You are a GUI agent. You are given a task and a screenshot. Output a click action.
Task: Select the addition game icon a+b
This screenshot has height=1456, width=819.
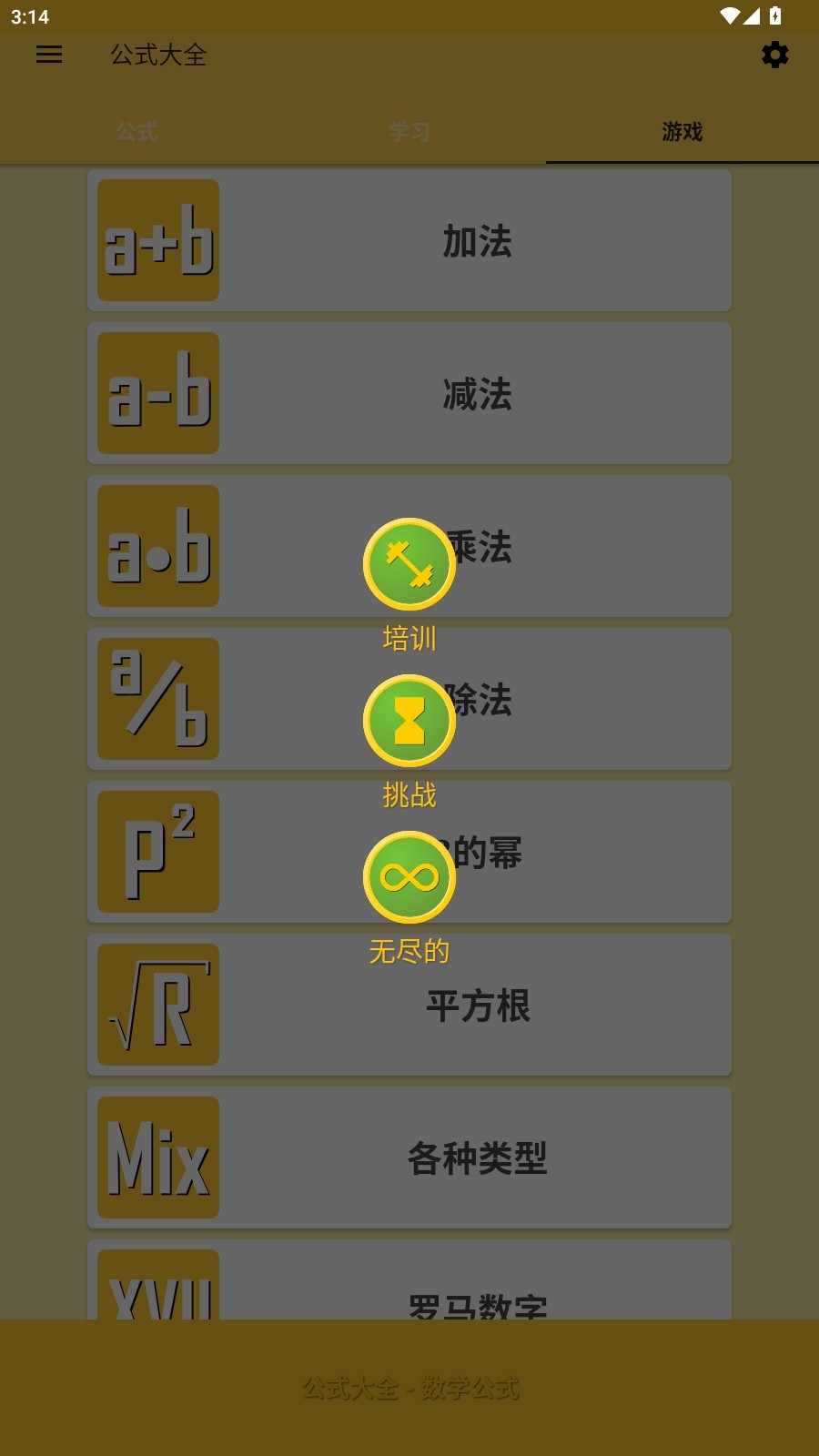[157, 239]
